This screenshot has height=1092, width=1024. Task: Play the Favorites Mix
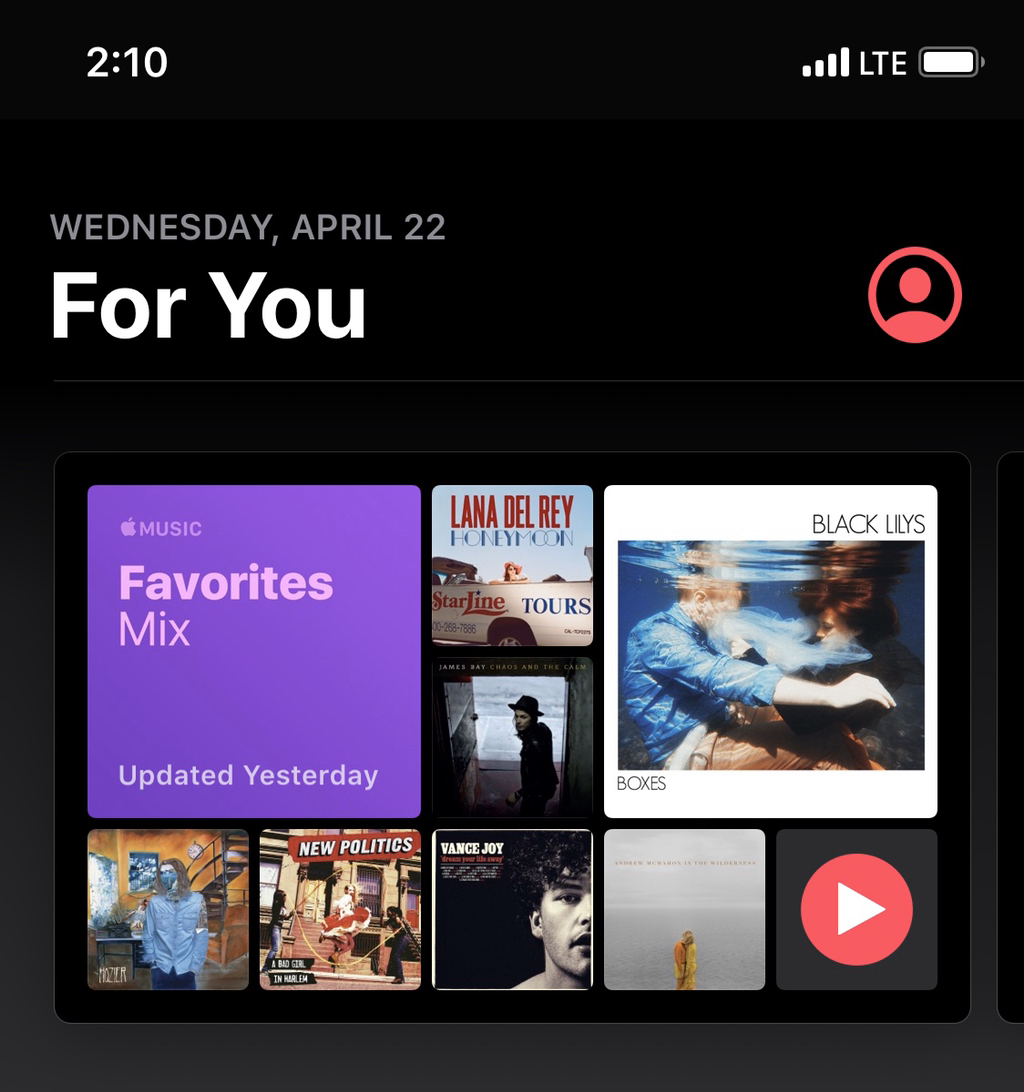click(857, 909)
